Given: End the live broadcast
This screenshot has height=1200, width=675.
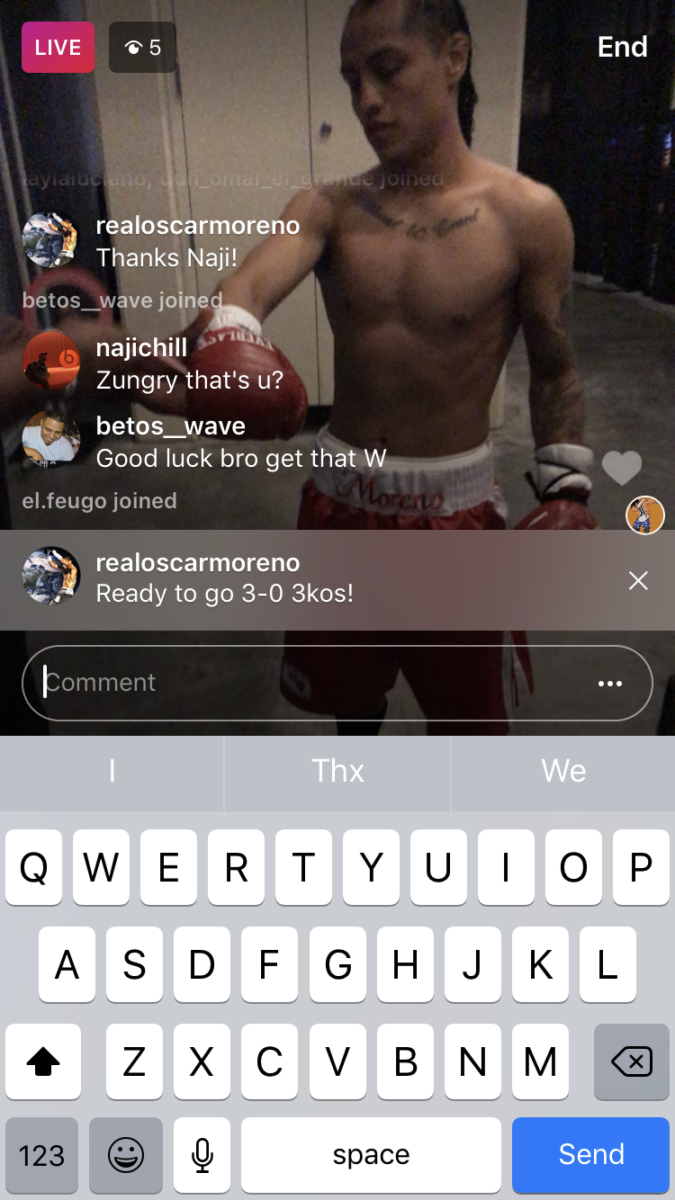Looking at the screenshot, I should pos(622,47).
